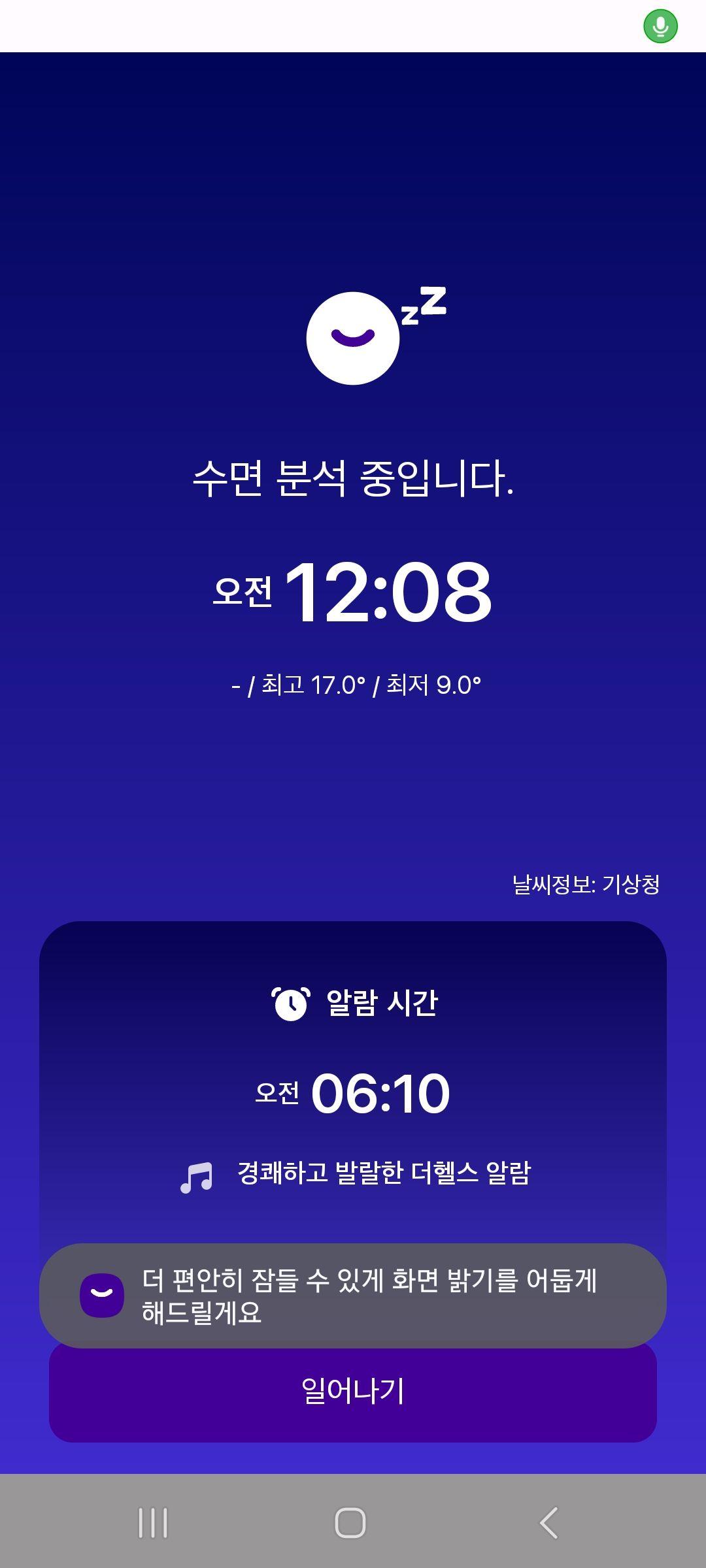Open the 알람 시간 alarm card

(353, 1085)
